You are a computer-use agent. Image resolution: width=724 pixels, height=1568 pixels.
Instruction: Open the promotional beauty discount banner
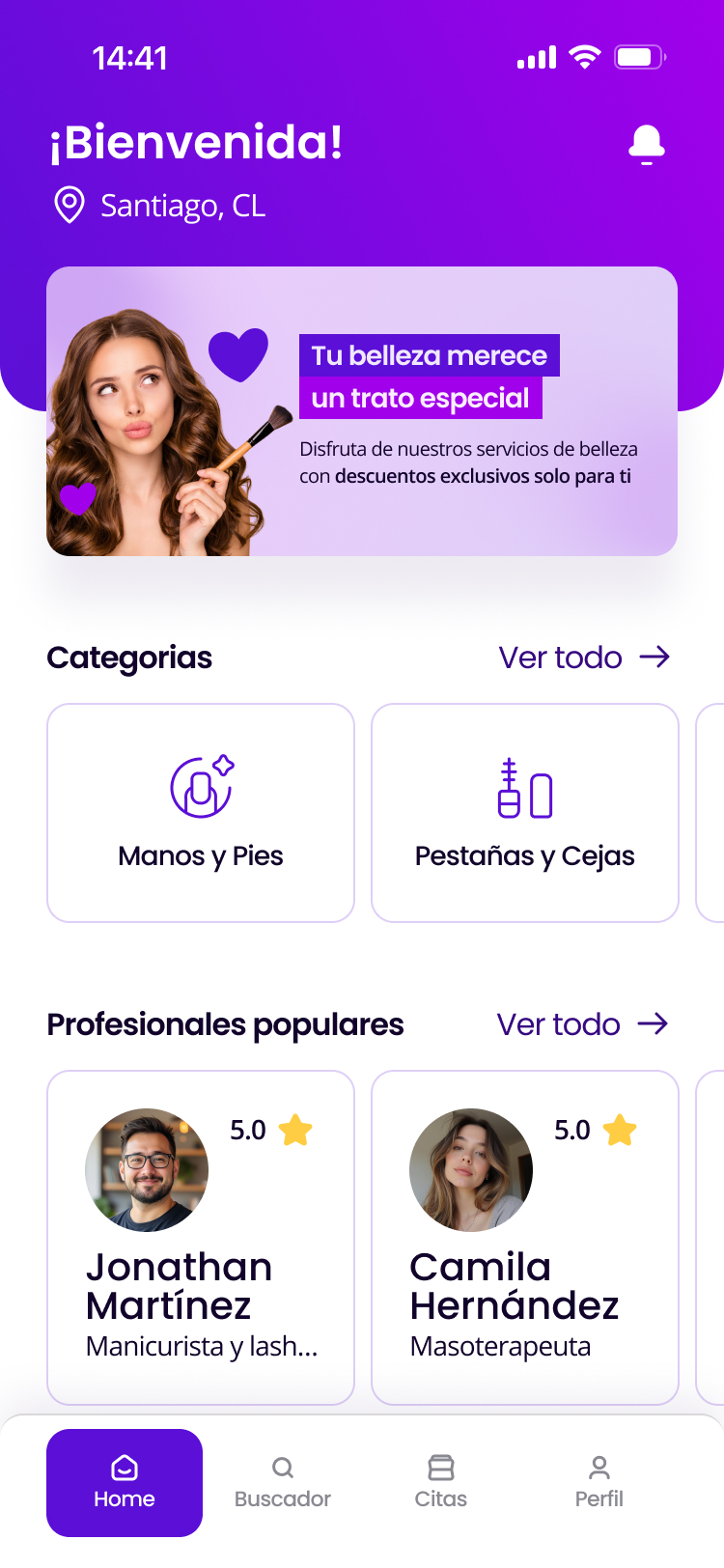(x=362, y=413)
